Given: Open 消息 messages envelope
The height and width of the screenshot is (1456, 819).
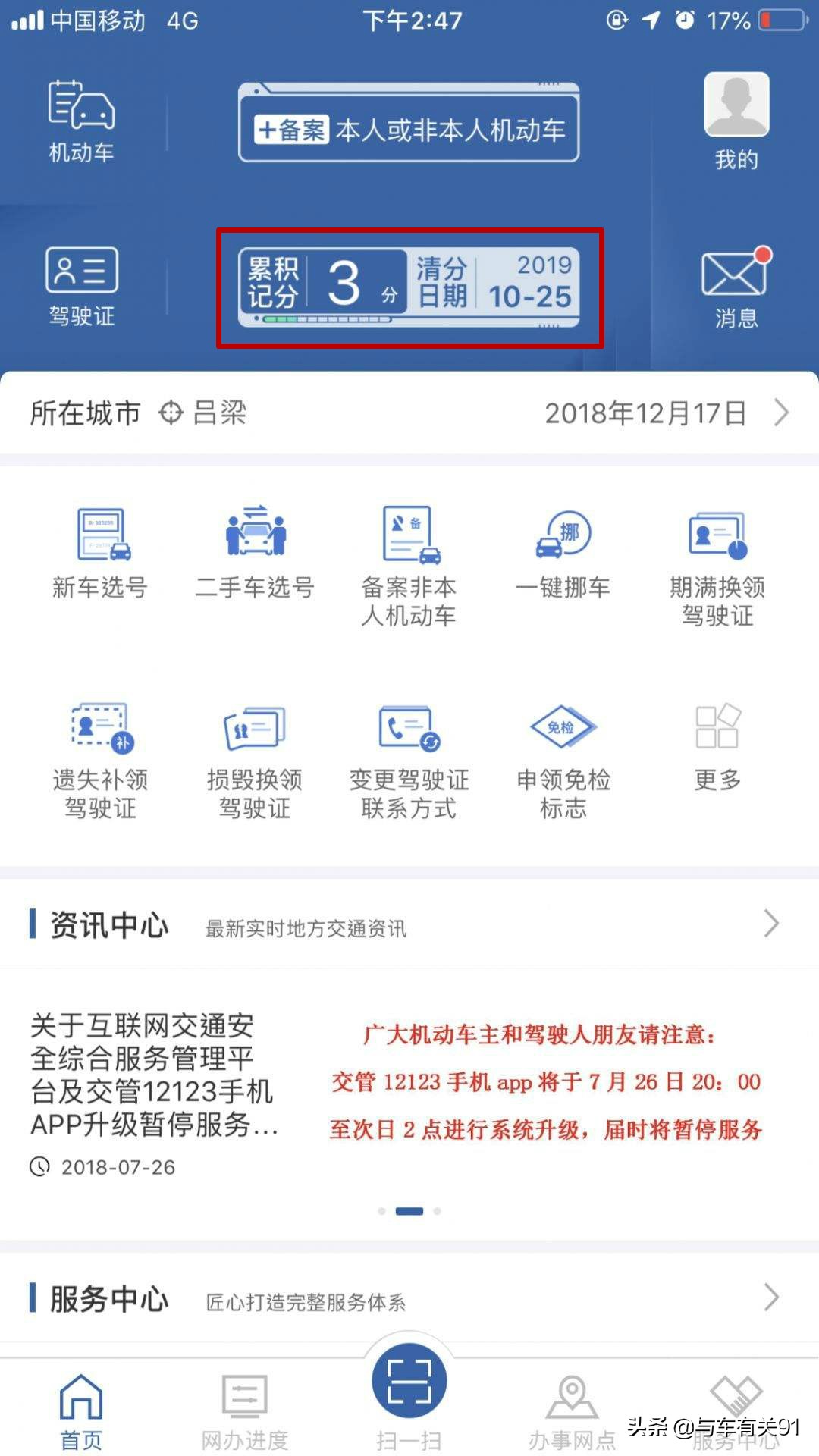Looking at the screenshot, I should 735,287.
